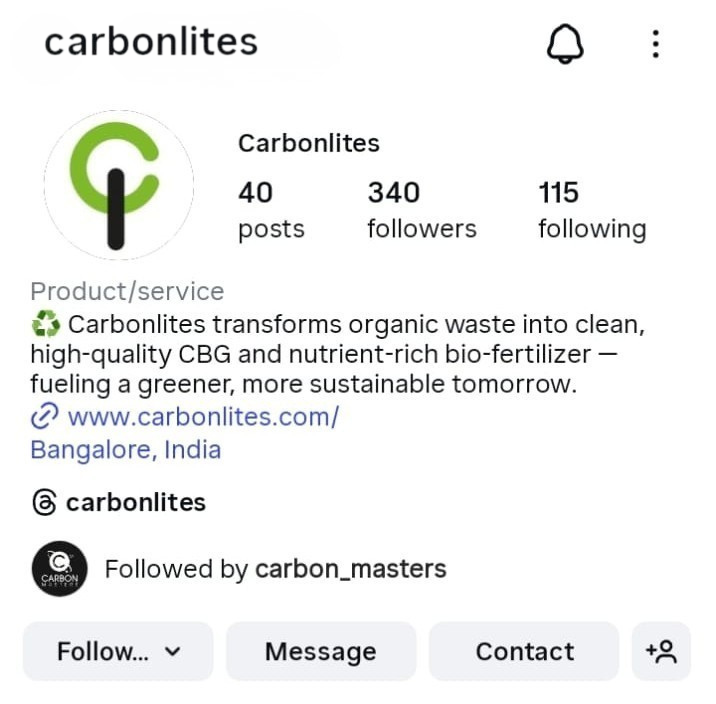Viewport: 716px width, 704px height.
Task: Open the 115 following list
Action: 591,210
